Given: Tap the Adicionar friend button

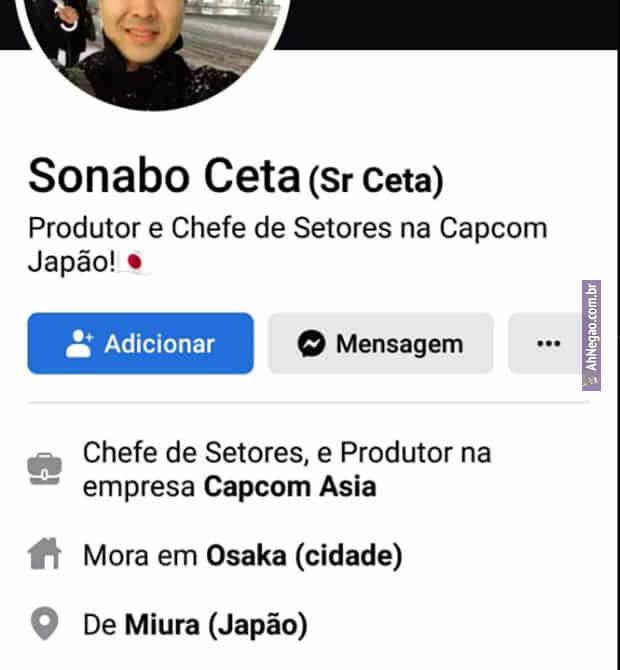Looking at the screenshot, I should click(140, 344).
